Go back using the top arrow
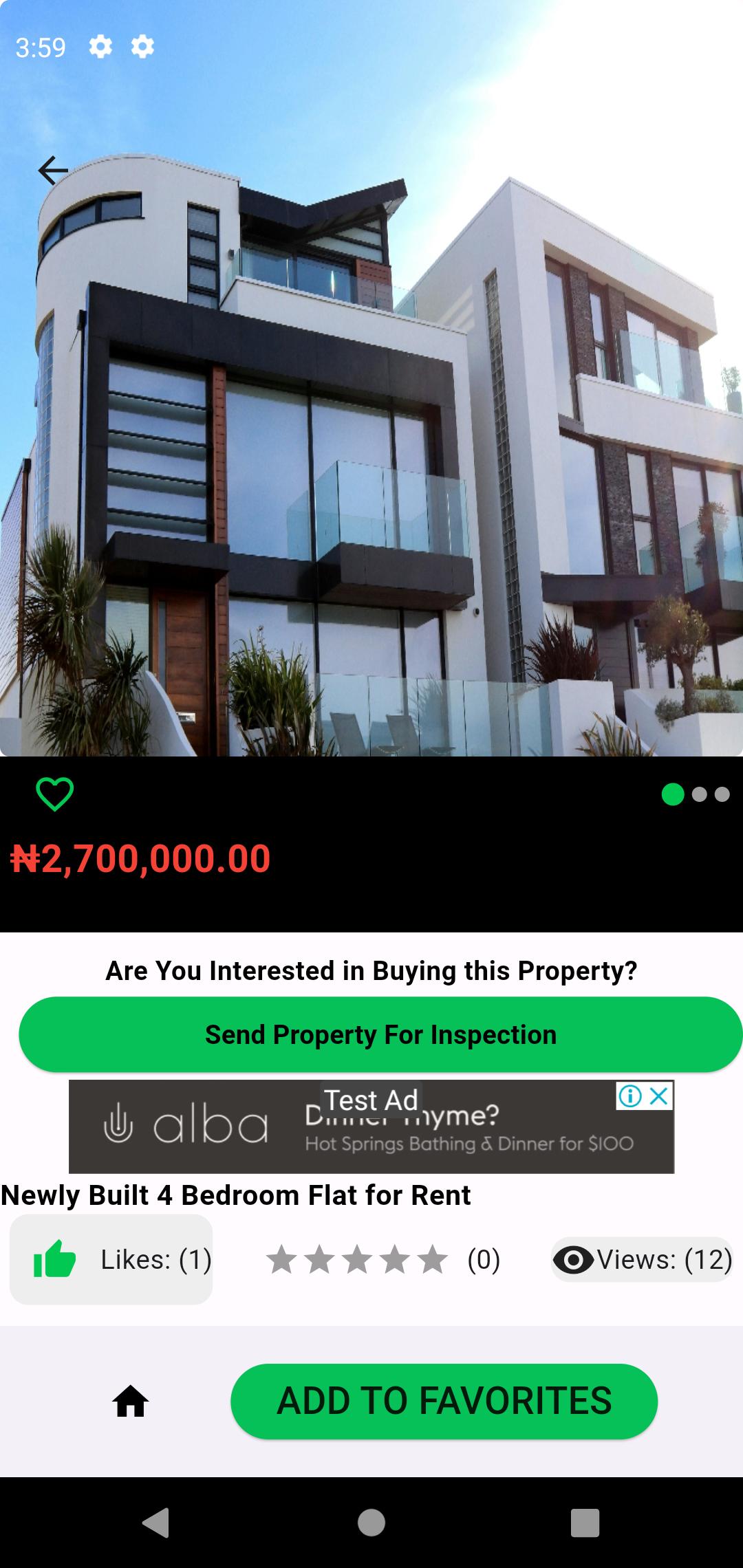This screenshot has width=743, height=1568. (53, 171)
